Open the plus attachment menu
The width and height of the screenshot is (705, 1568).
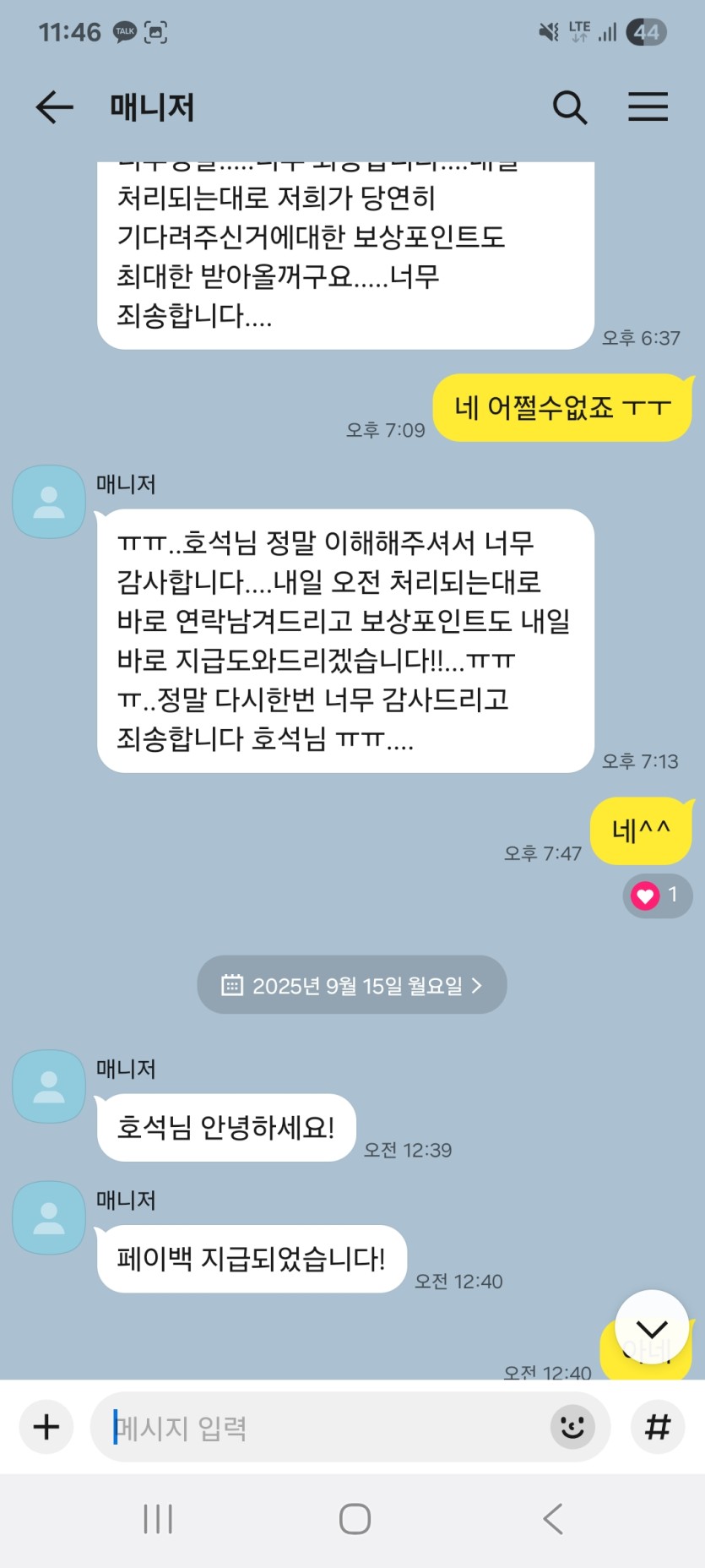coord(46,1427)
